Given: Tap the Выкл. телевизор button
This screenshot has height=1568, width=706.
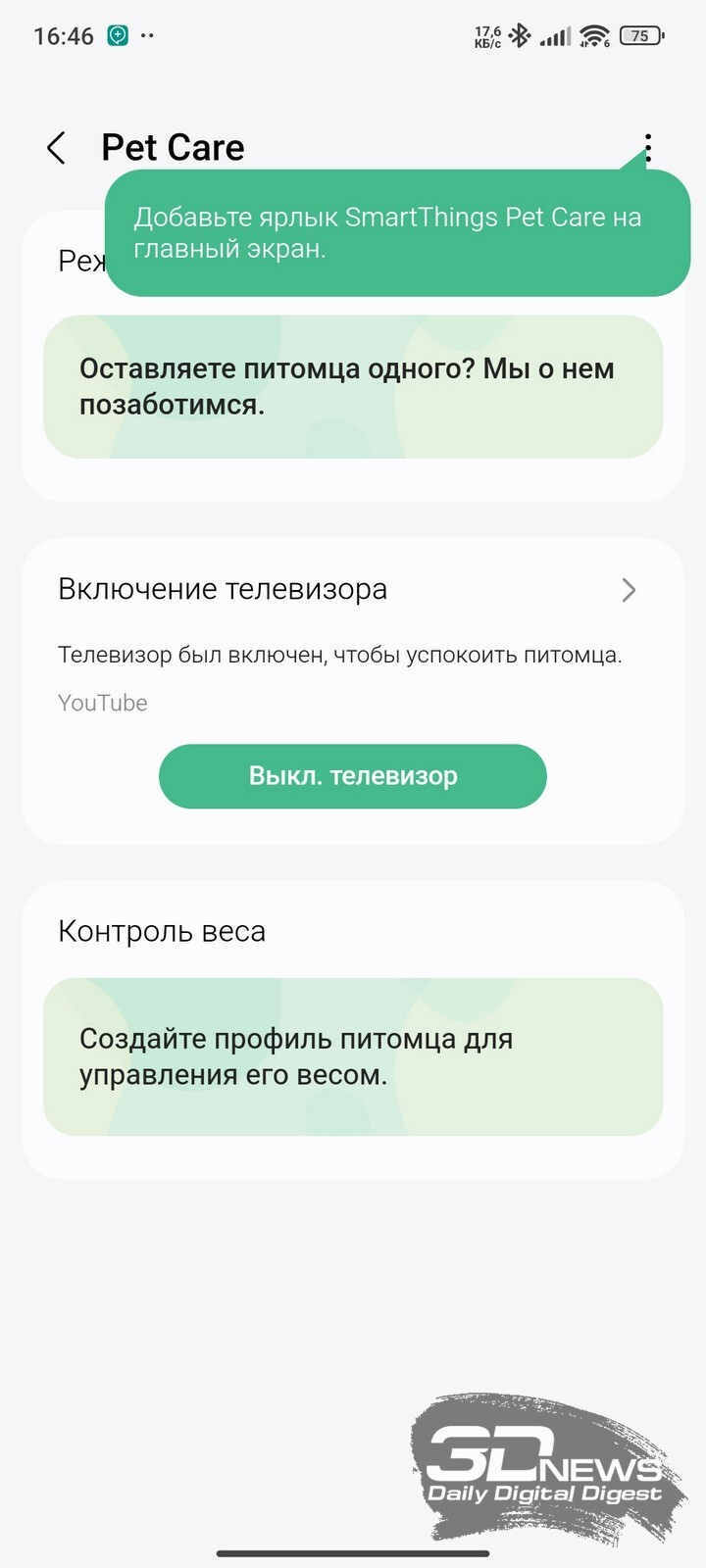Looking at the screenshot, I should [353, 776].
